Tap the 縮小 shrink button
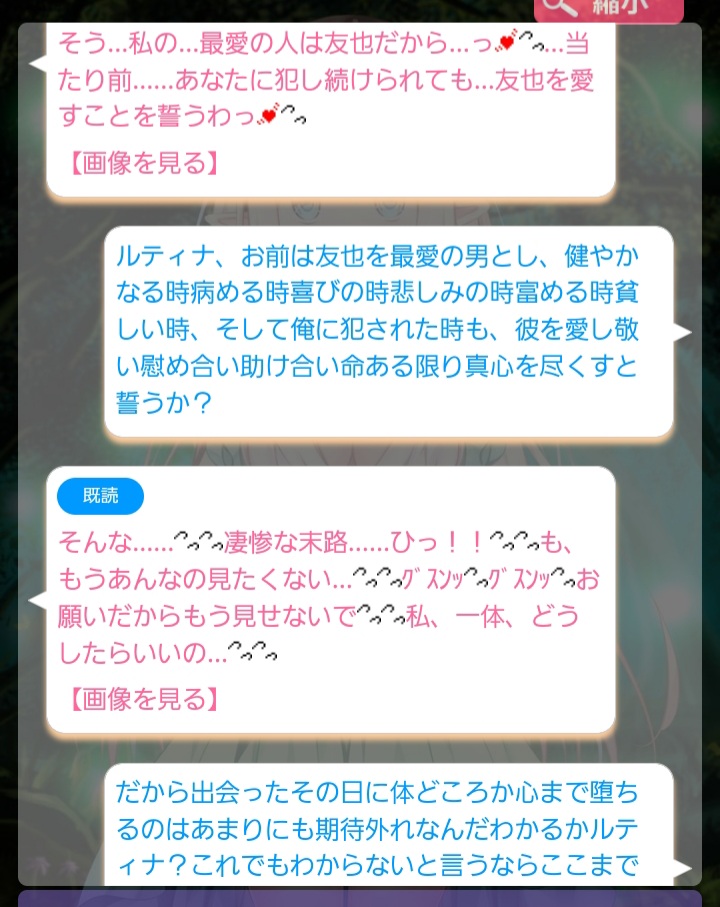 click(x=607, y=8)
